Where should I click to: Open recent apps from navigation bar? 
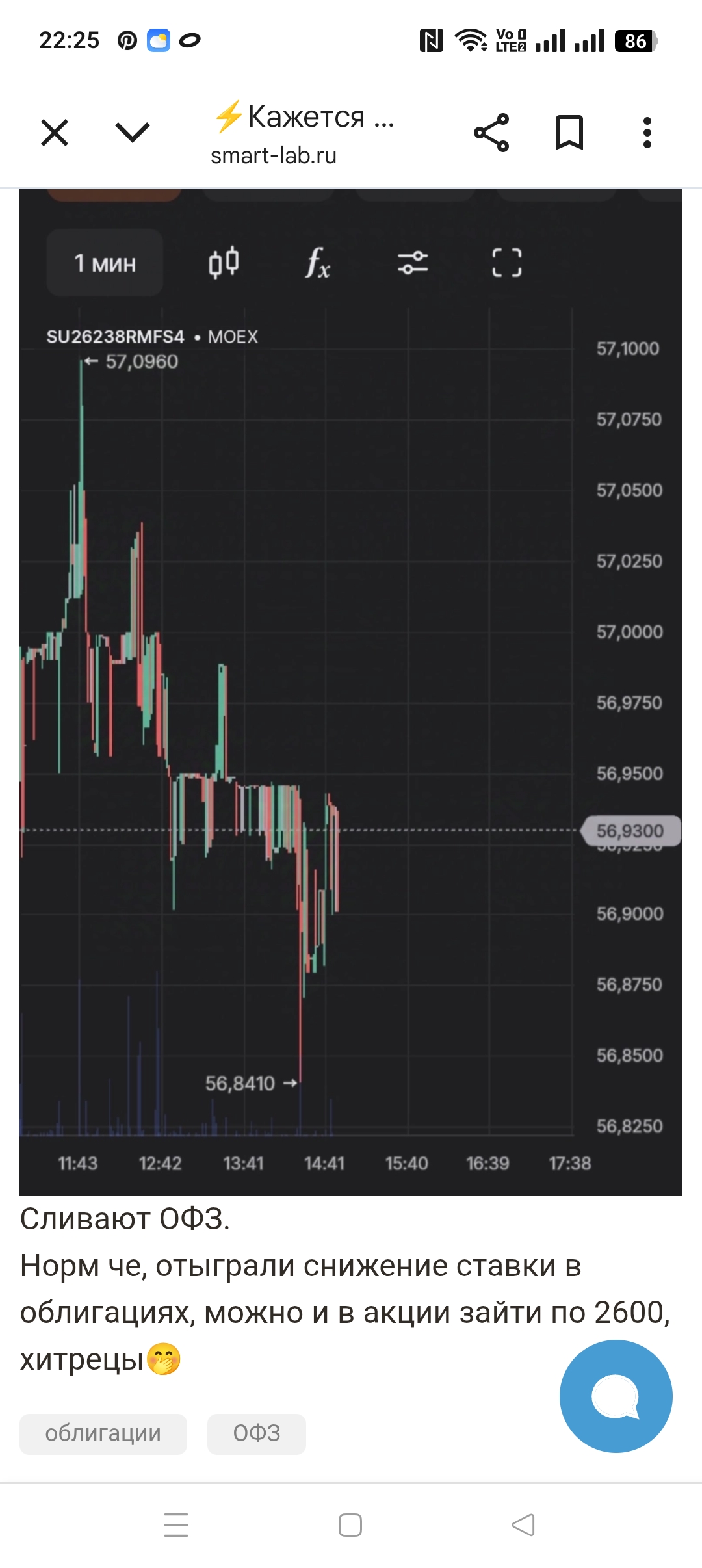[176, 1525]
